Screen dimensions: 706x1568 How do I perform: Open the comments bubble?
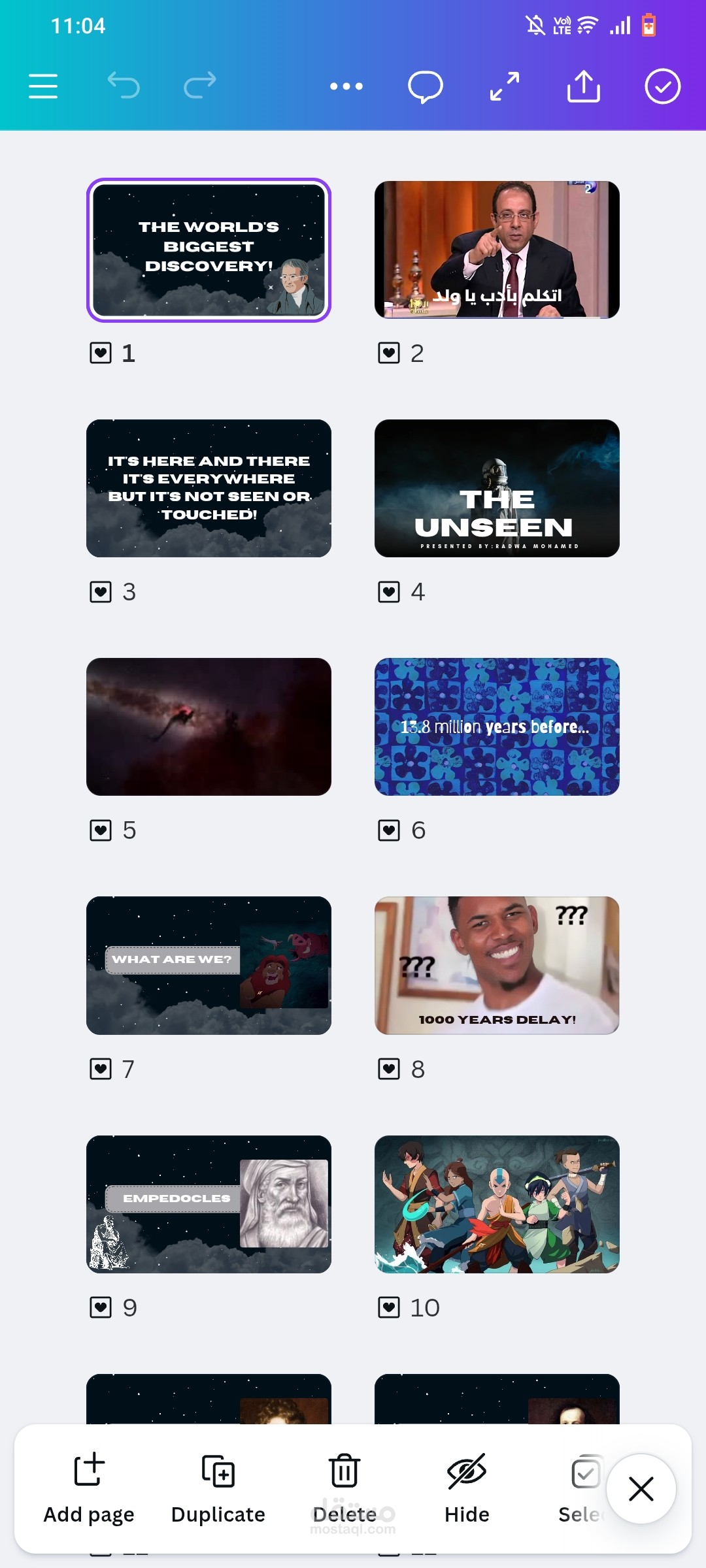425,87
